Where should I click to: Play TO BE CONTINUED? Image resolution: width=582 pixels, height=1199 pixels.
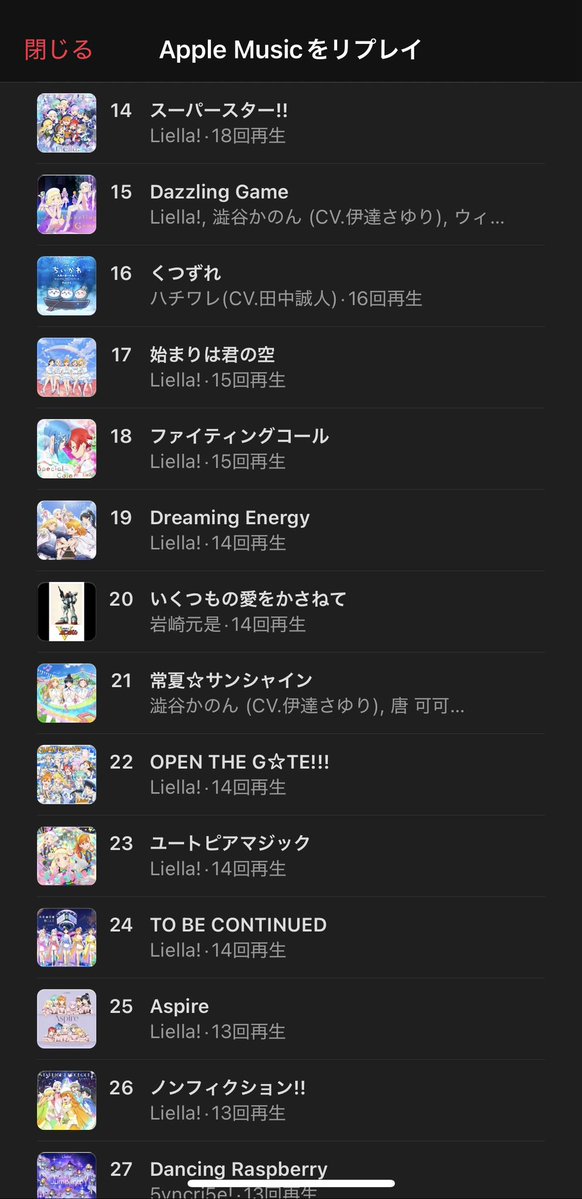coord(291,937)
